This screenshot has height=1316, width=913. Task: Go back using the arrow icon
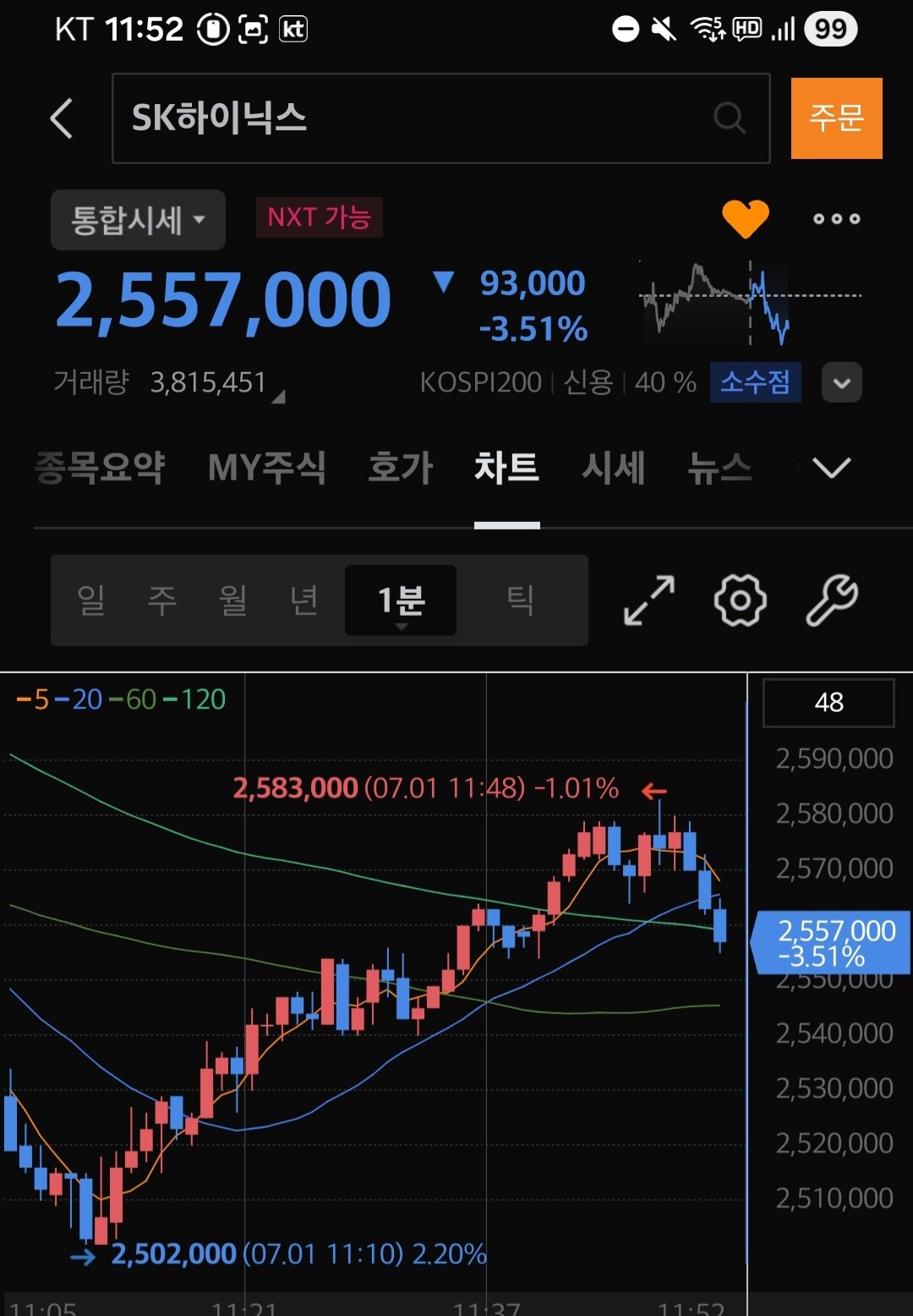62,118
